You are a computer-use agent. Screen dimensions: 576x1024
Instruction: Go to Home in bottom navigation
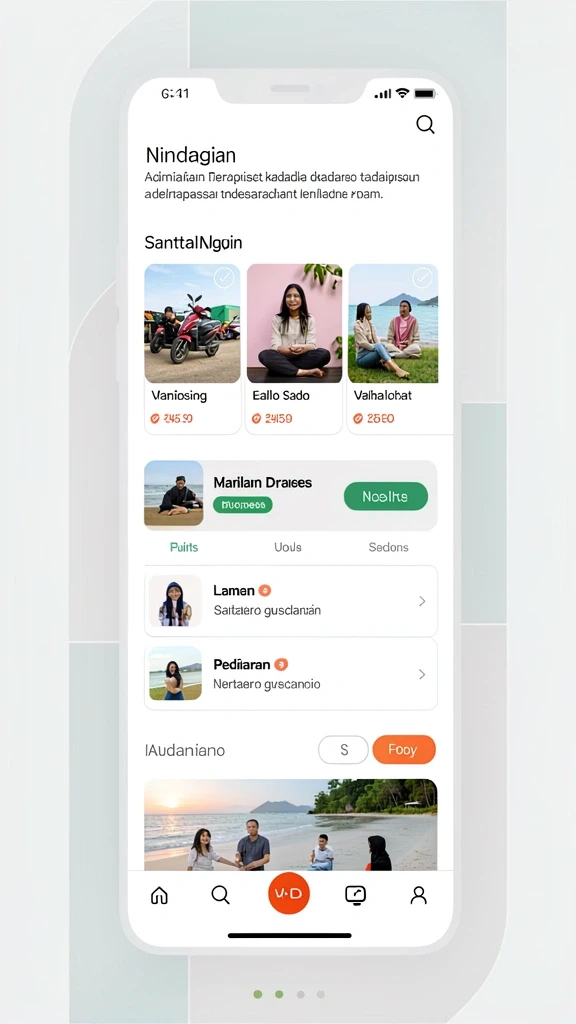[159, 895]
